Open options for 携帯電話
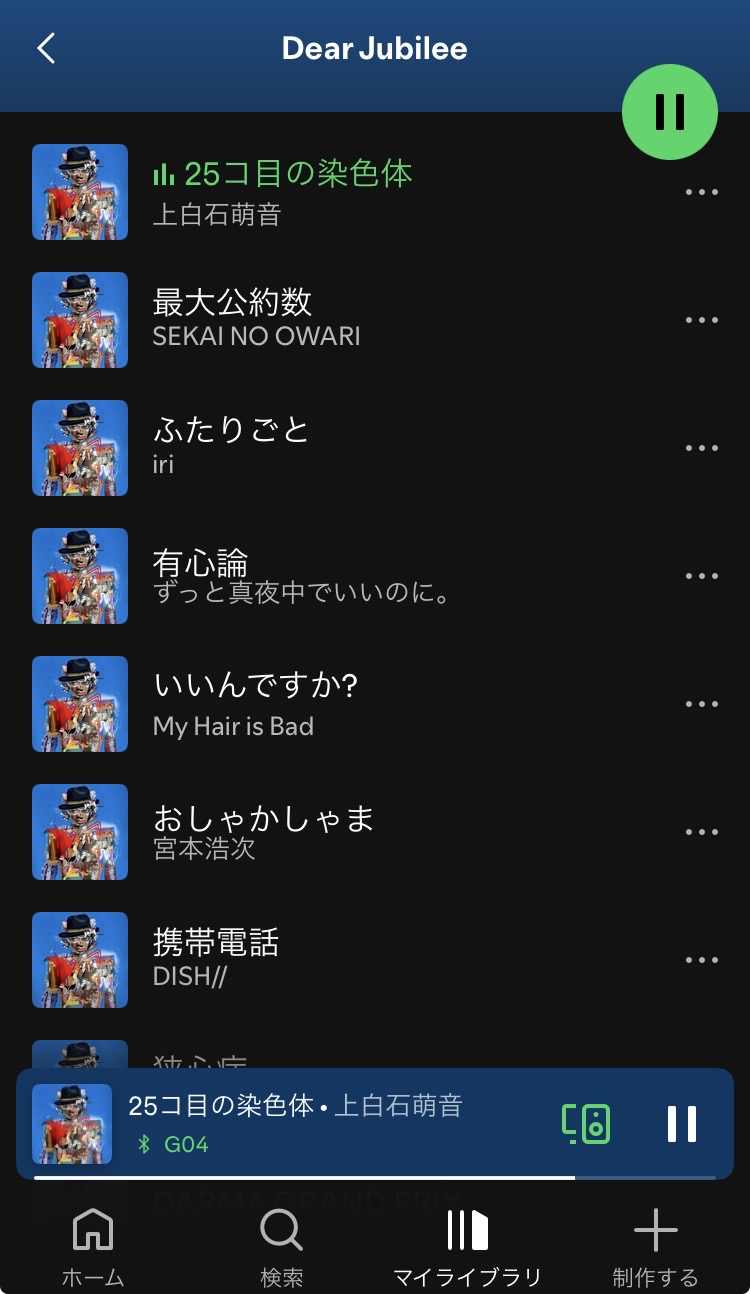Image resolution: width=750 pixels, height=1294 pixels. click(x=701, y=960)
